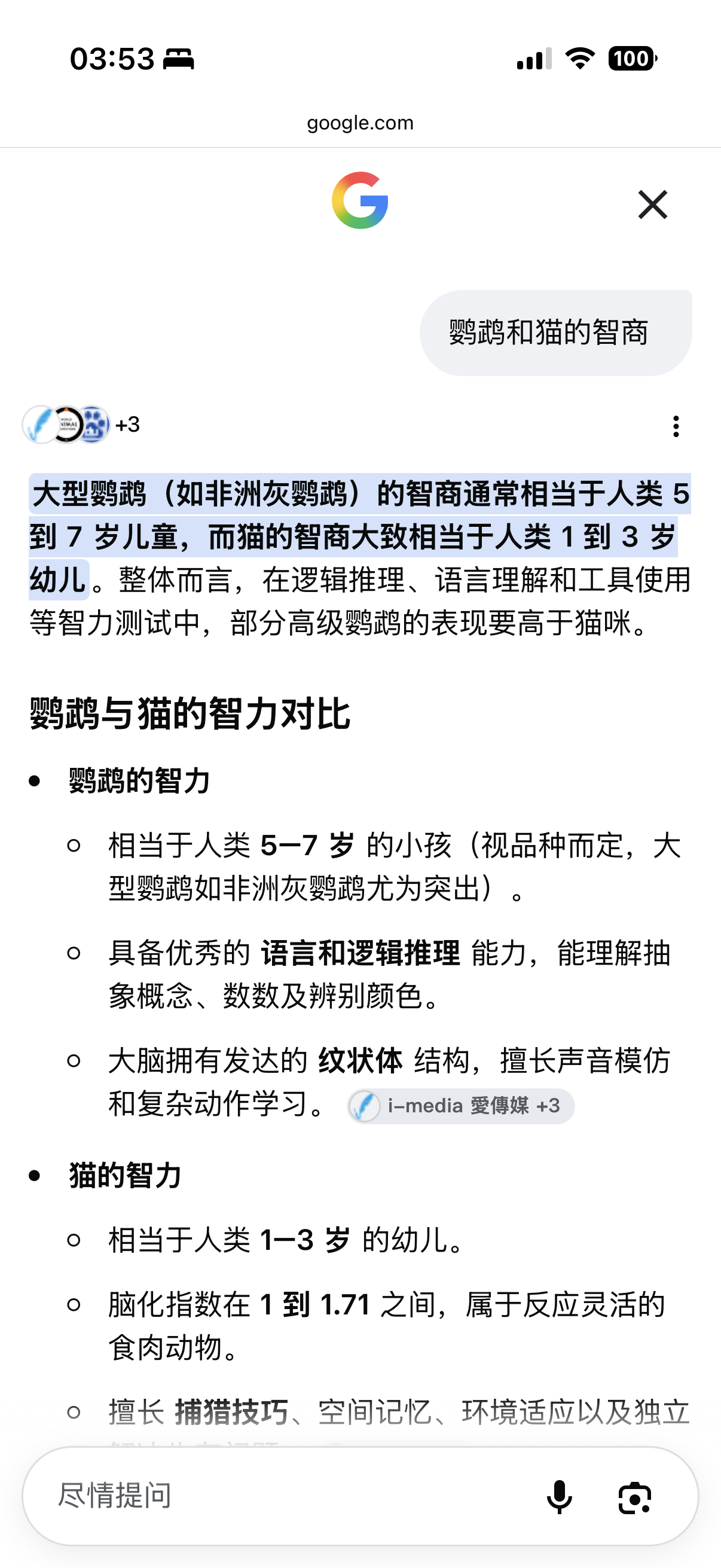Viewport: 721px width, 1568px height.
Task: Close the AI mode panel
Action: tap(652, 205)
